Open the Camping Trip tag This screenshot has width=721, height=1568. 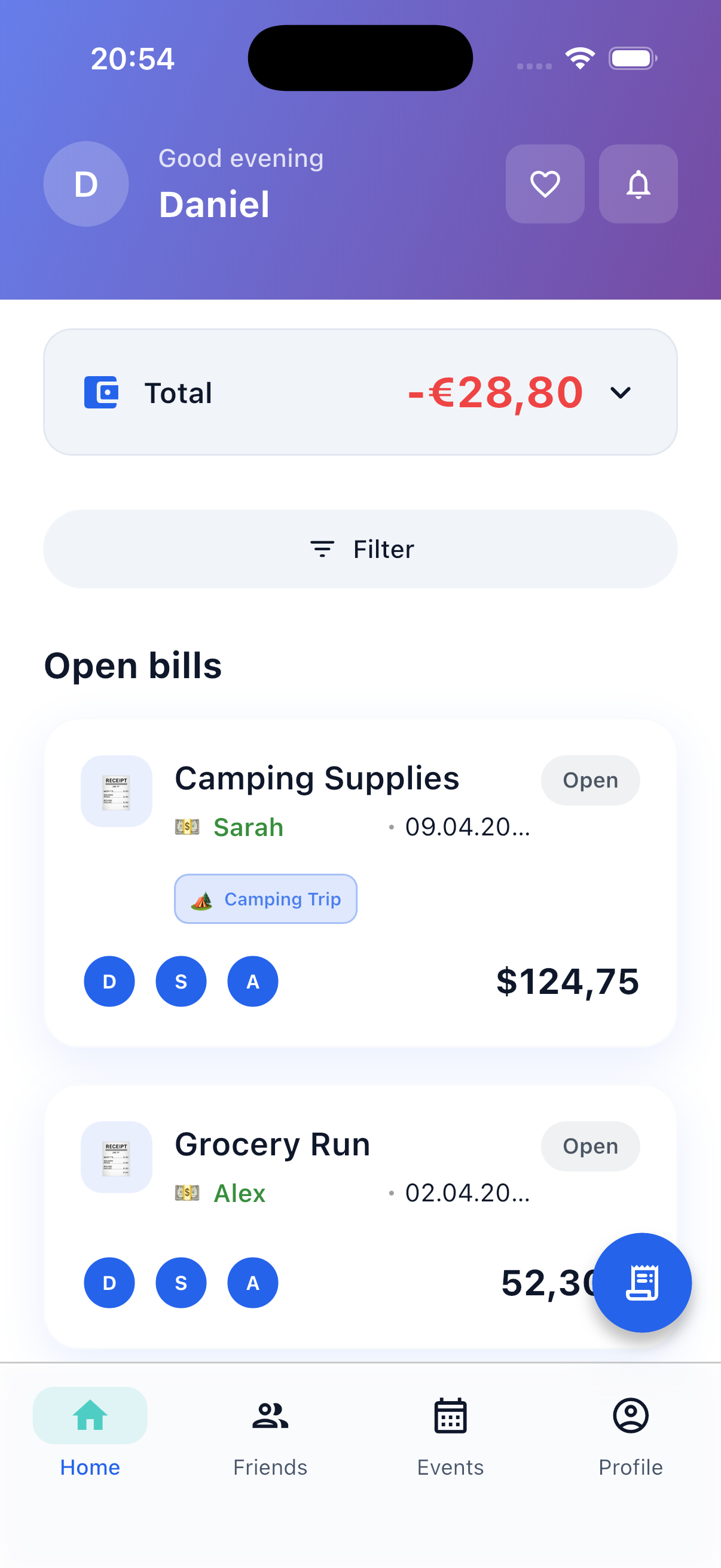click(x=265, y=898)
